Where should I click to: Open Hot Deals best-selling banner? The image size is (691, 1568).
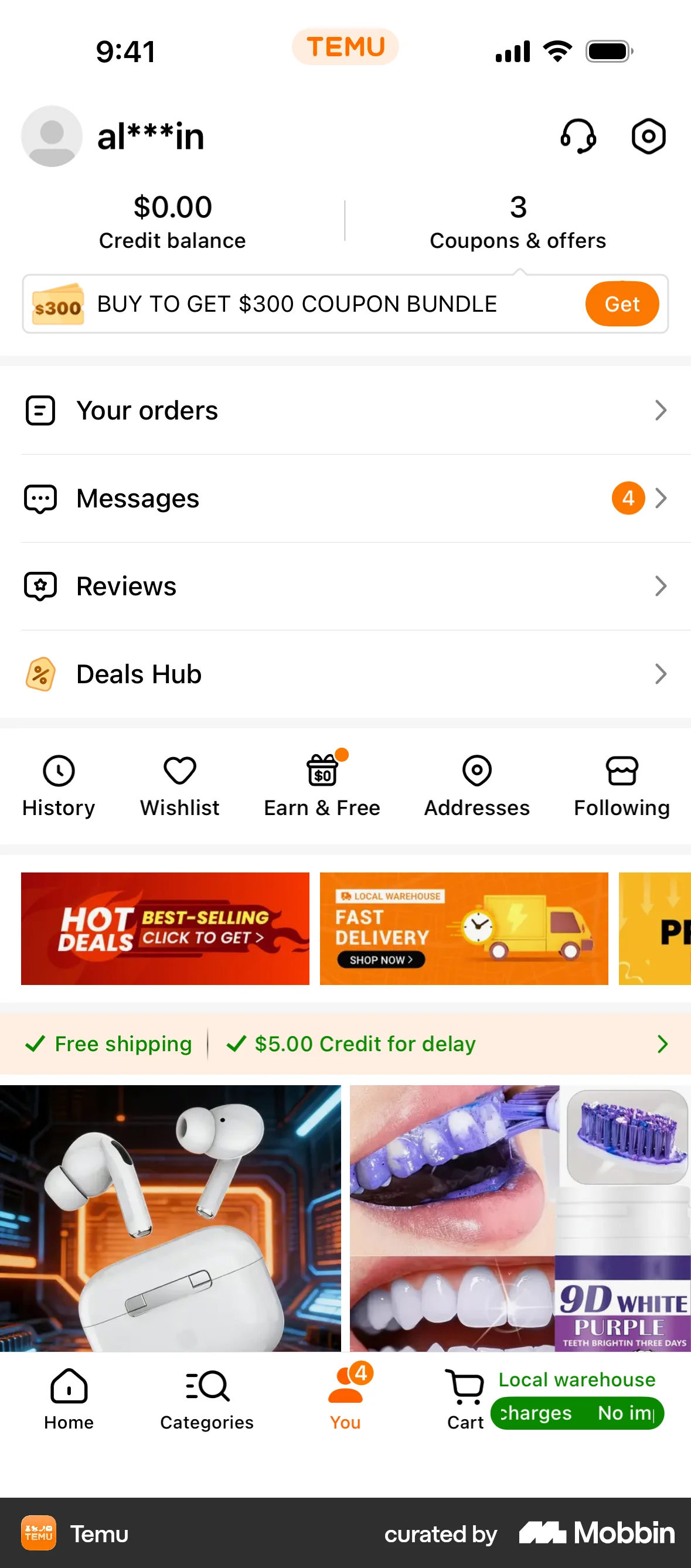(x=165, y=928)
